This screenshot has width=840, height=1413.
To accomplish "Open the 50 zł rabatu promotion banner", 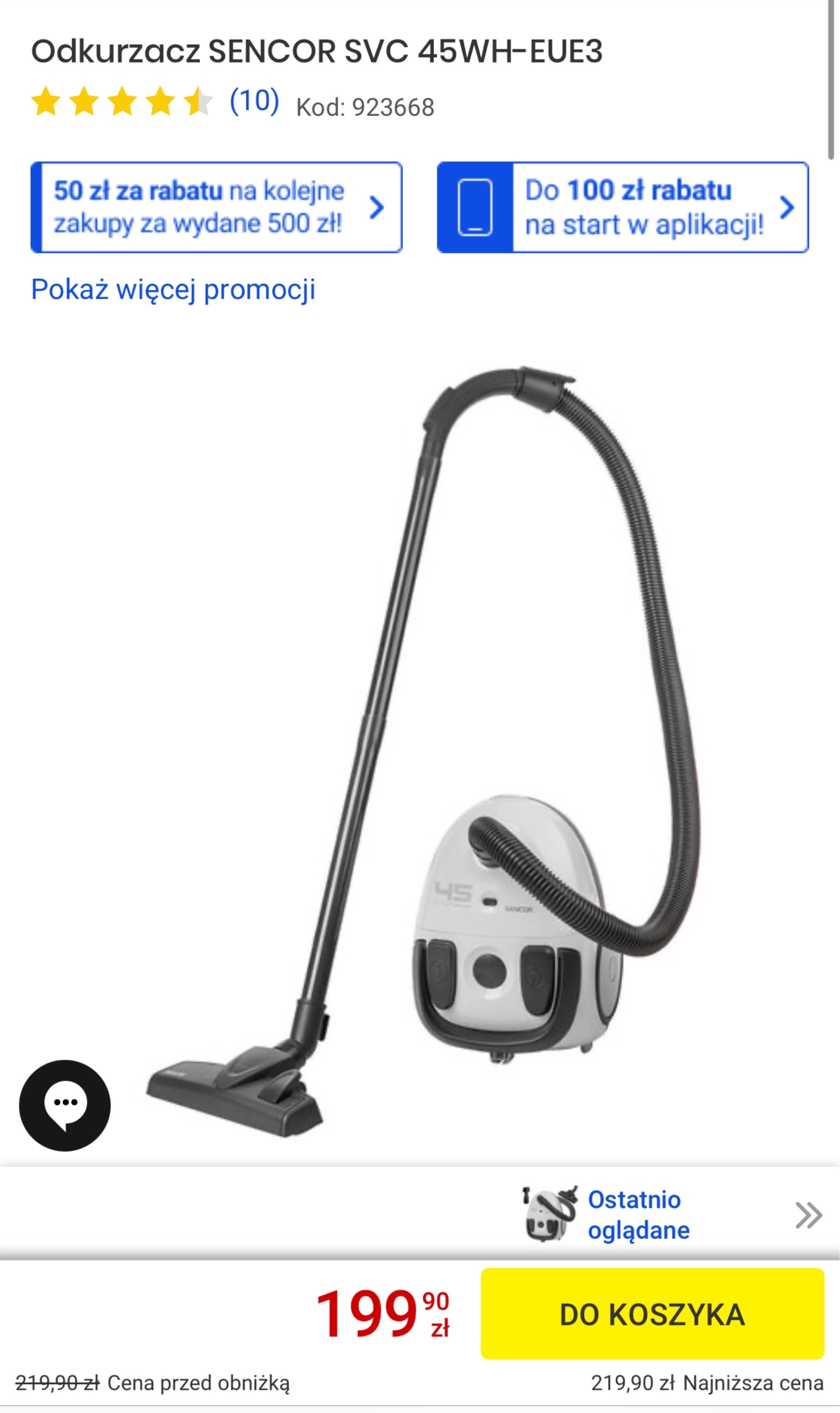I will (x=216, y=207).
